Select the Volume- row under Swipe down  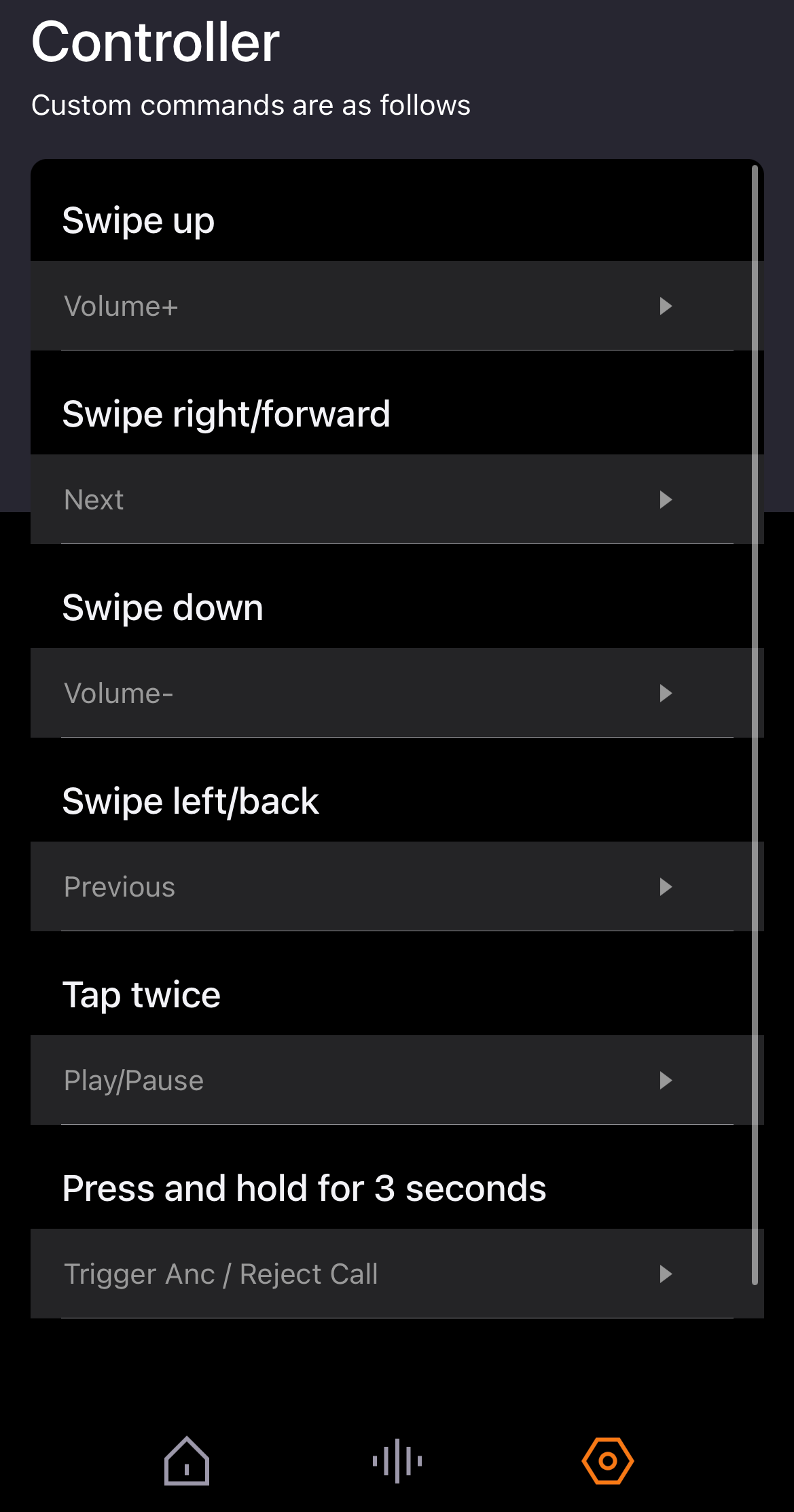397,693
